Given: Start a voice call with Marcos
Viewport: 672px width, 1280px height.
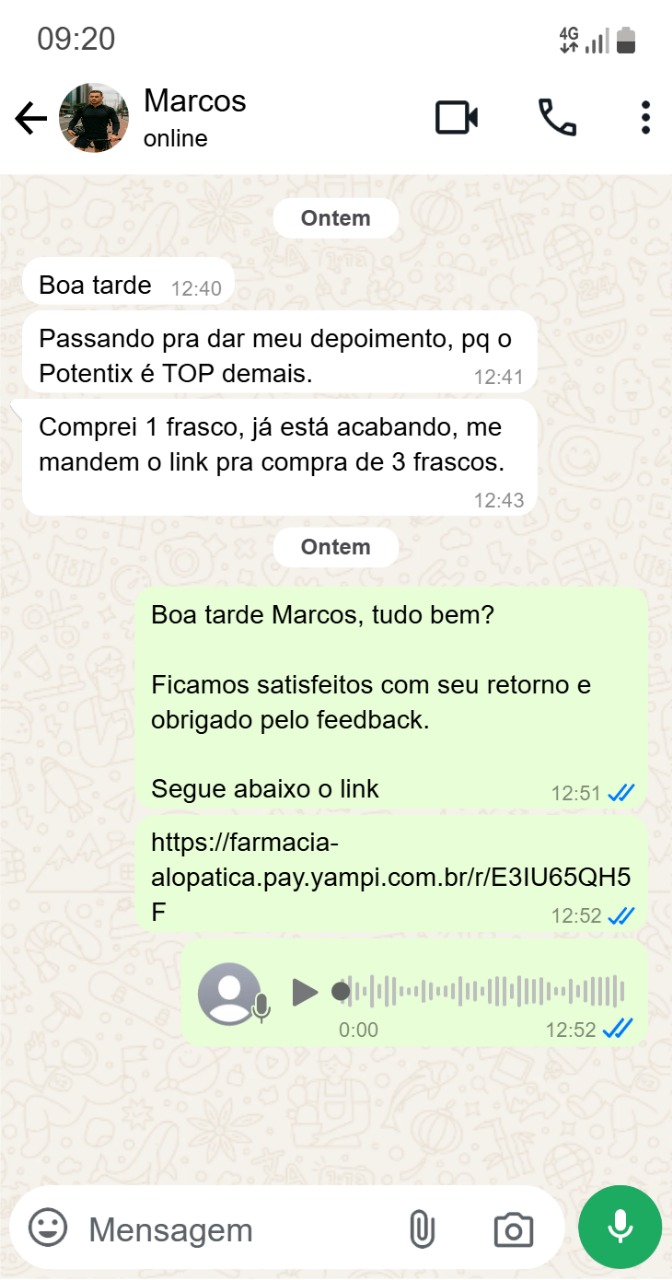Looking at the screenshot, I should (557, 118).
